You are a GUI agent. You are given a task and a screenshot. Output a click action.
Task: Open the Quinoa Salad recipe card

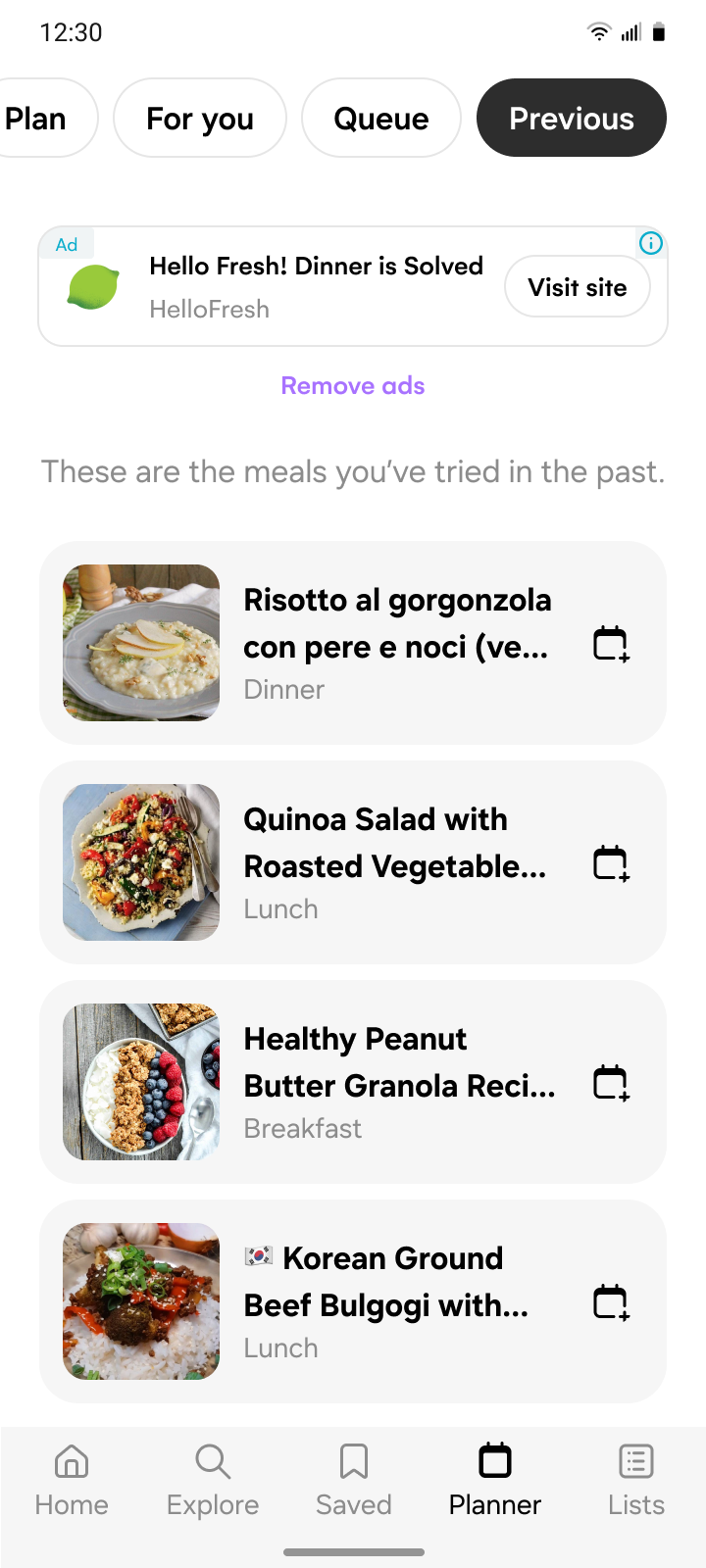tap(392, 861)
